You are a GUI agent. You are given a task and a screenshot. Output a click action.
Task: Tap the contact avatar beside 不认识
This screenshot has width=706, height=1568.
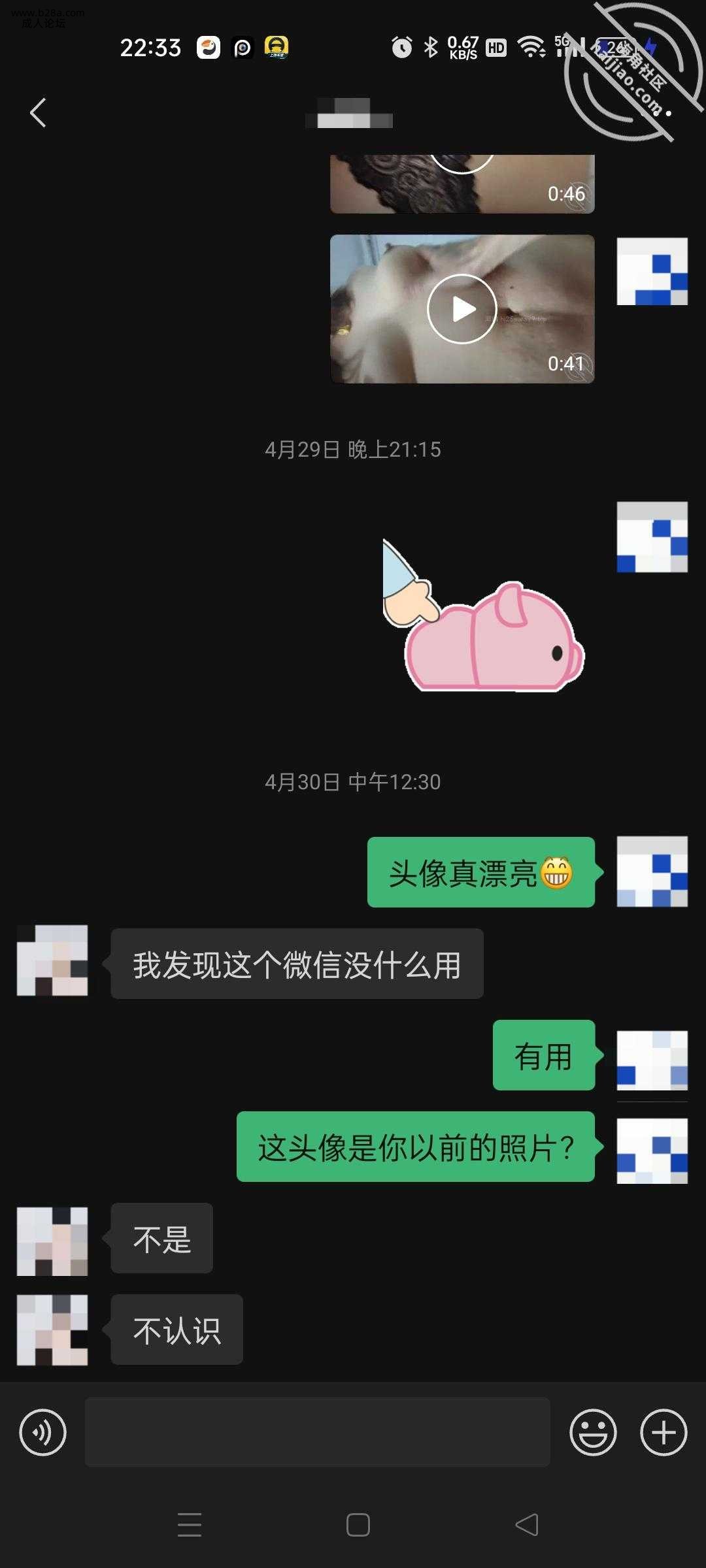pyautogui.click(x=52, y=1330)
